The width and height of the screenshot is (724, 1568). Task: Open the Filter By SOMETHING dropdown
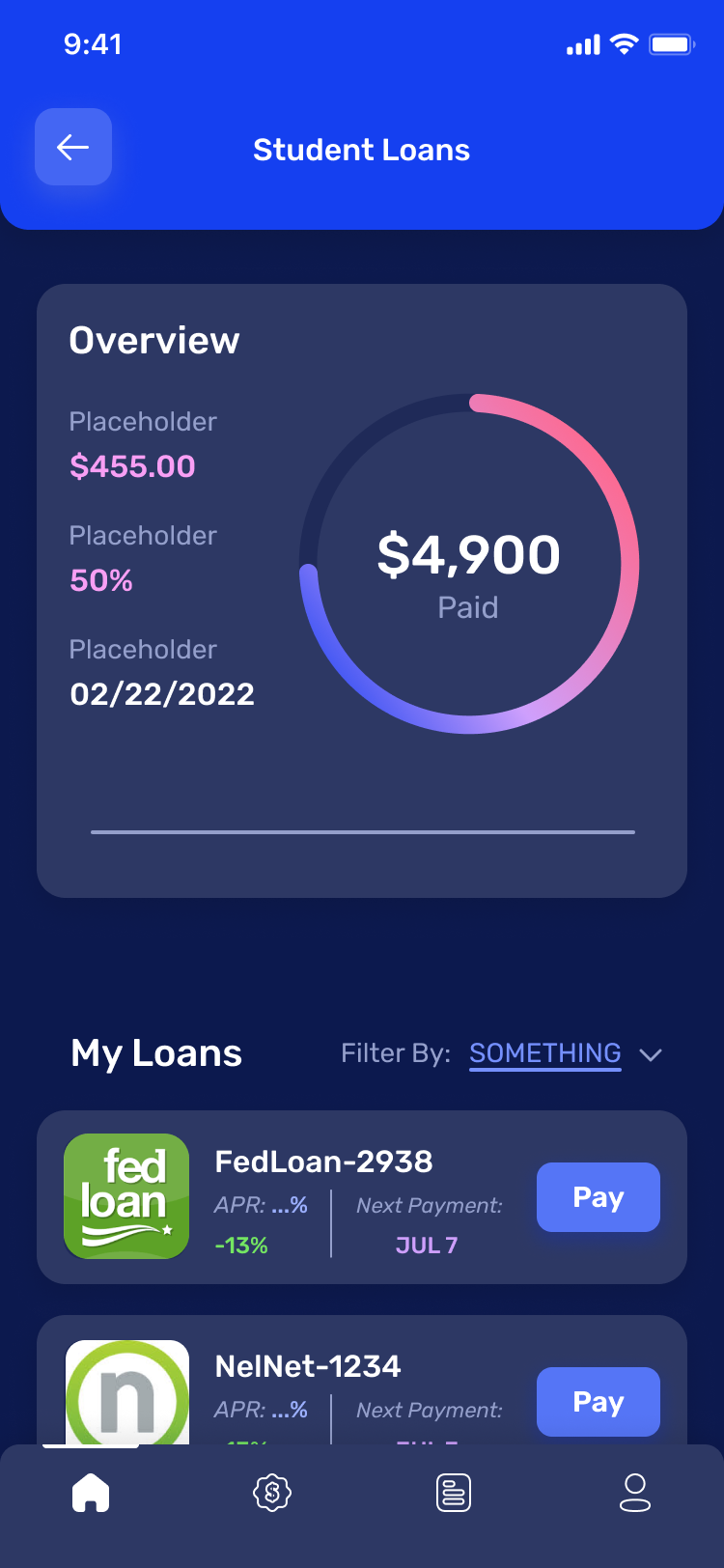pyautogui.click(x=566, y=1053)
